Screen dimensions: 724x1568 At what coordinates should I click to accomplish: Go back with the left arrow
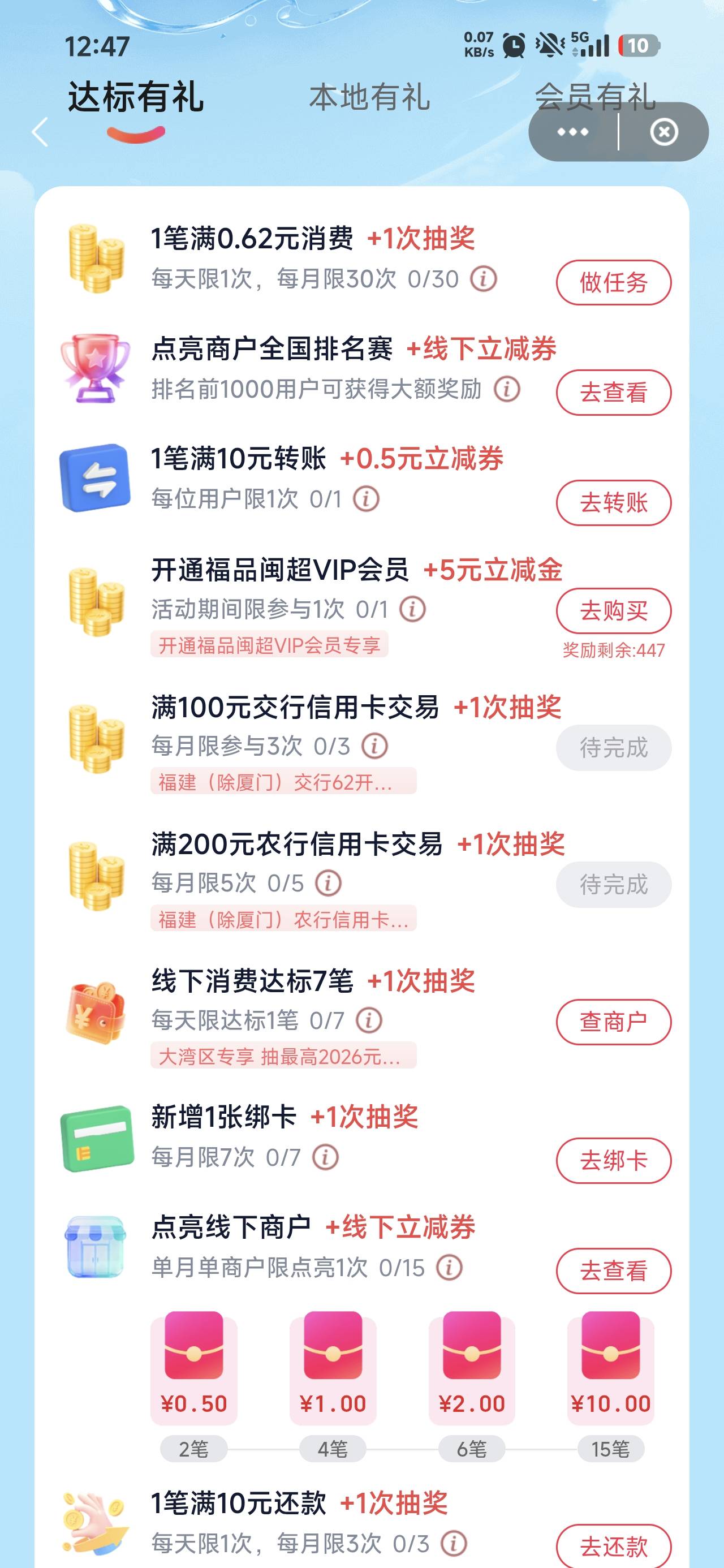(40, 132)
